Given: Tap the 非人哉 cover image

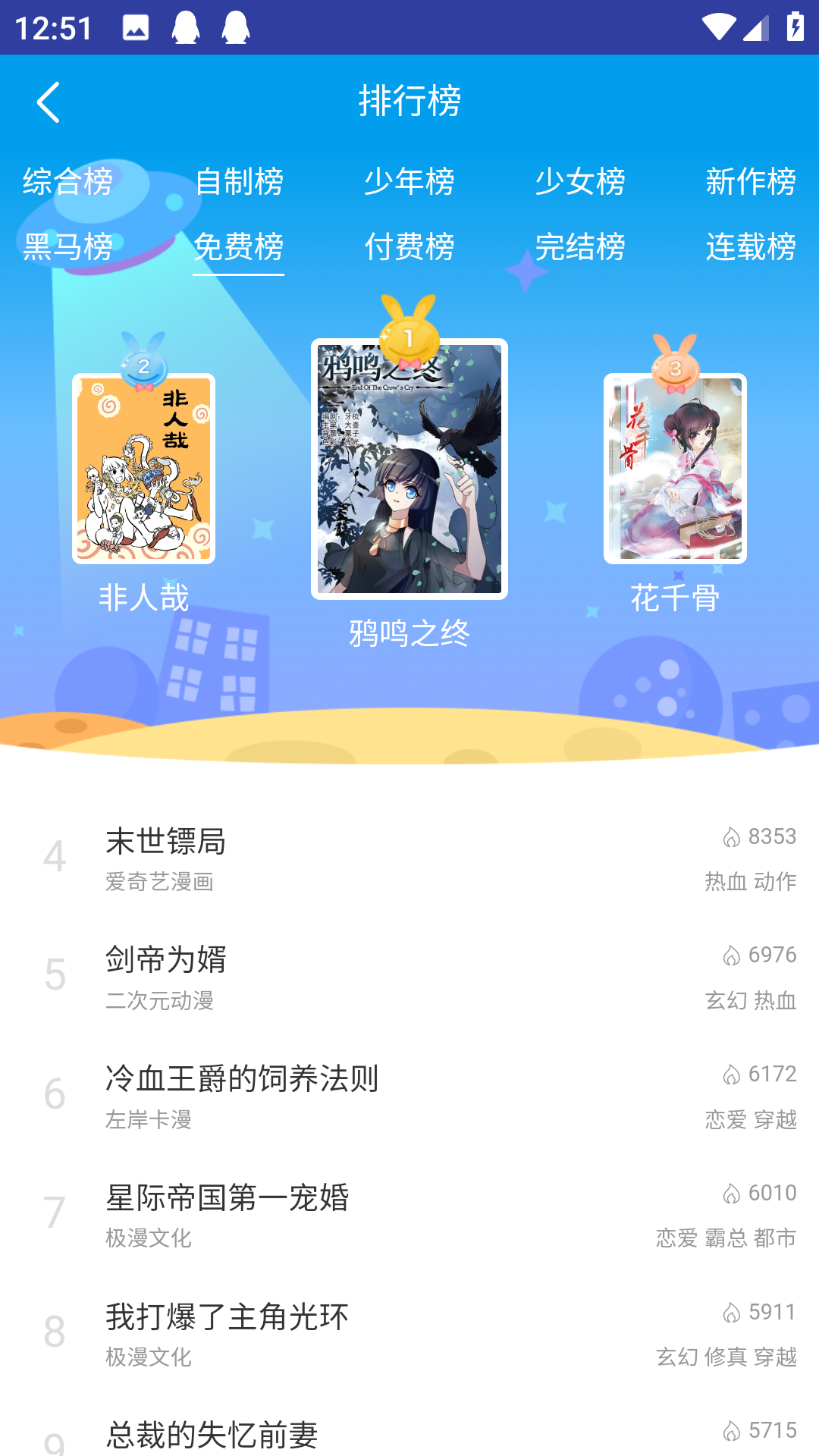Looking at the screenshot, I should pos(144,469).
